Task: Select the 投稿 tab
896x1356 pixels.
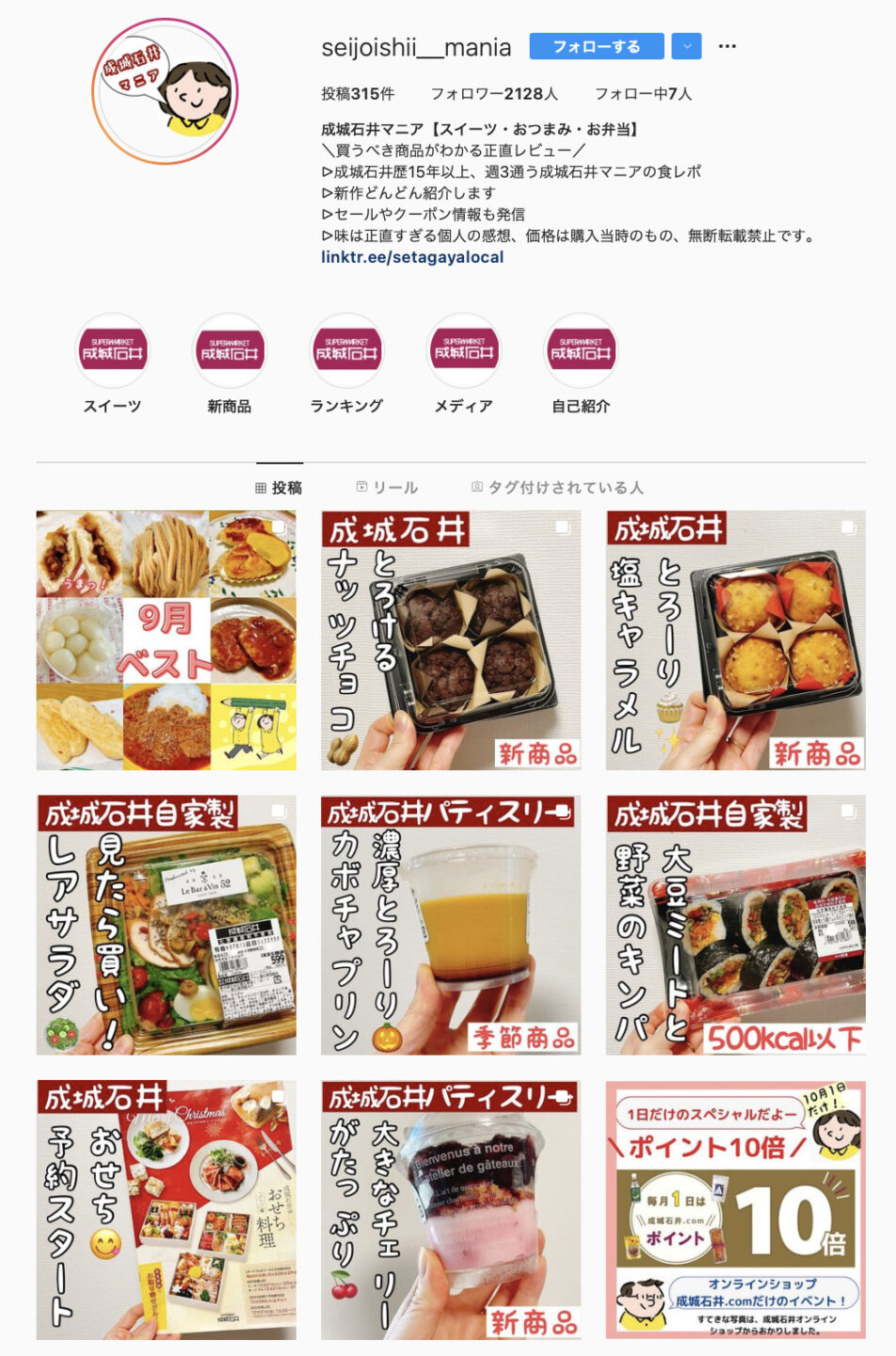Action: [x=279, y=488]
